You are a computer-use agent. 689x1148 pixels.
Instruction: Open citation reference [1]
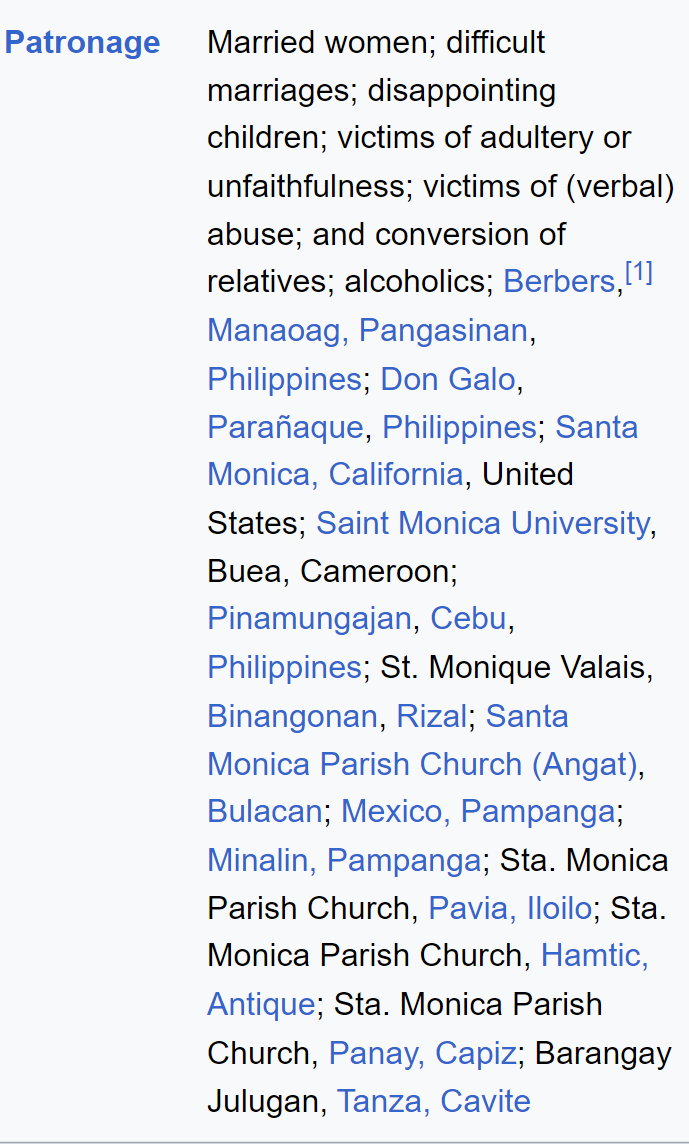click(638, 274)
